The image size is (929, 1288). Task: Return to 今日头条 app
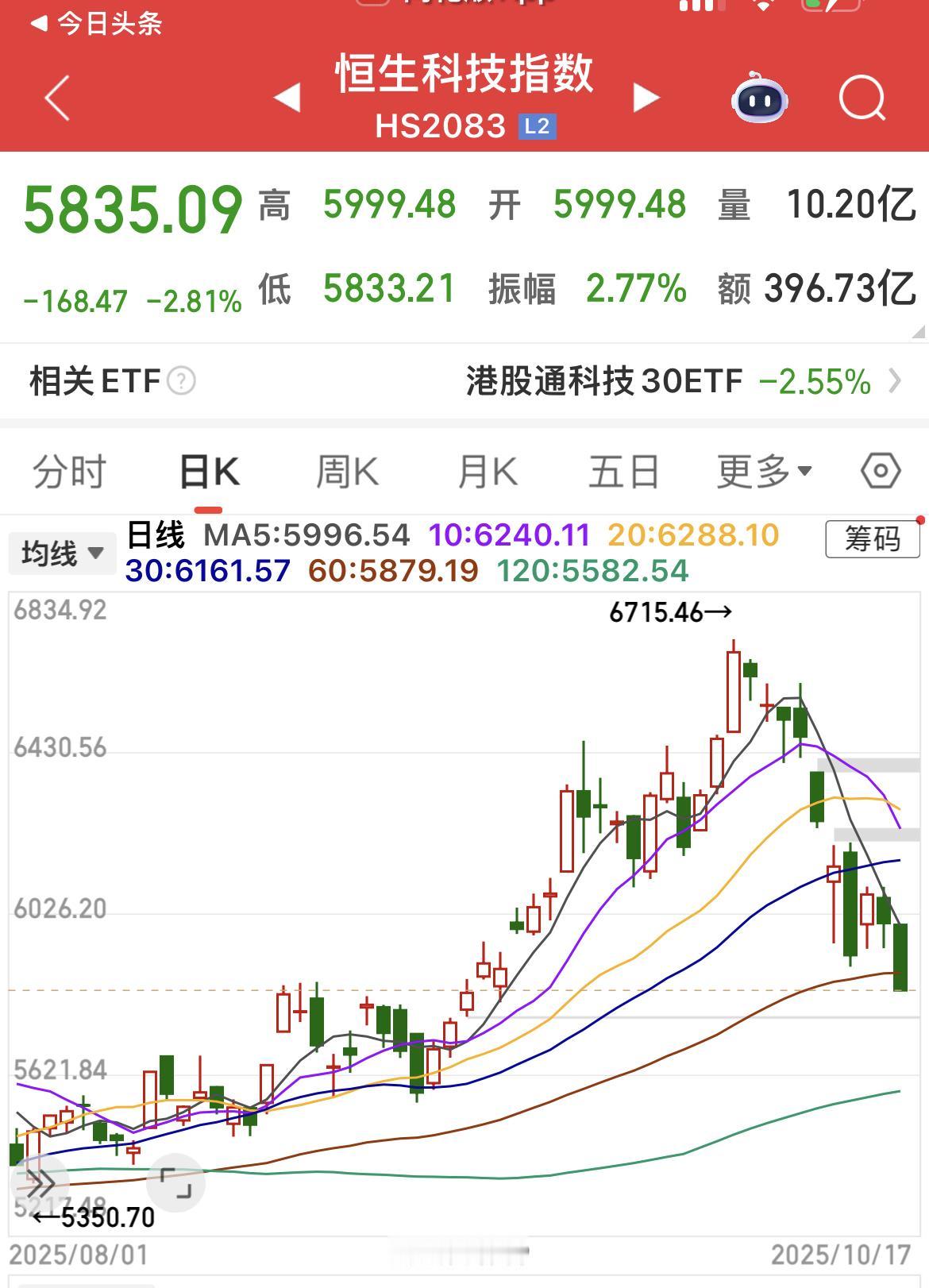click(96, 23)
